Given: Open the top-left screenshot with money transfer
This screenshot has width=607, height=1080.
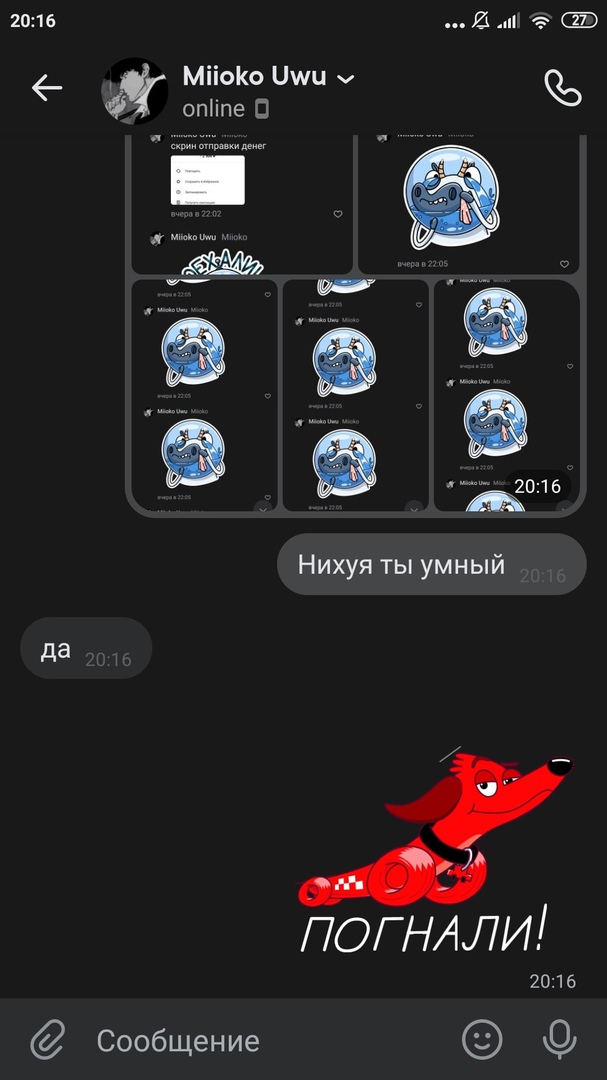Looking at the screenshot, I should point(242,205).
